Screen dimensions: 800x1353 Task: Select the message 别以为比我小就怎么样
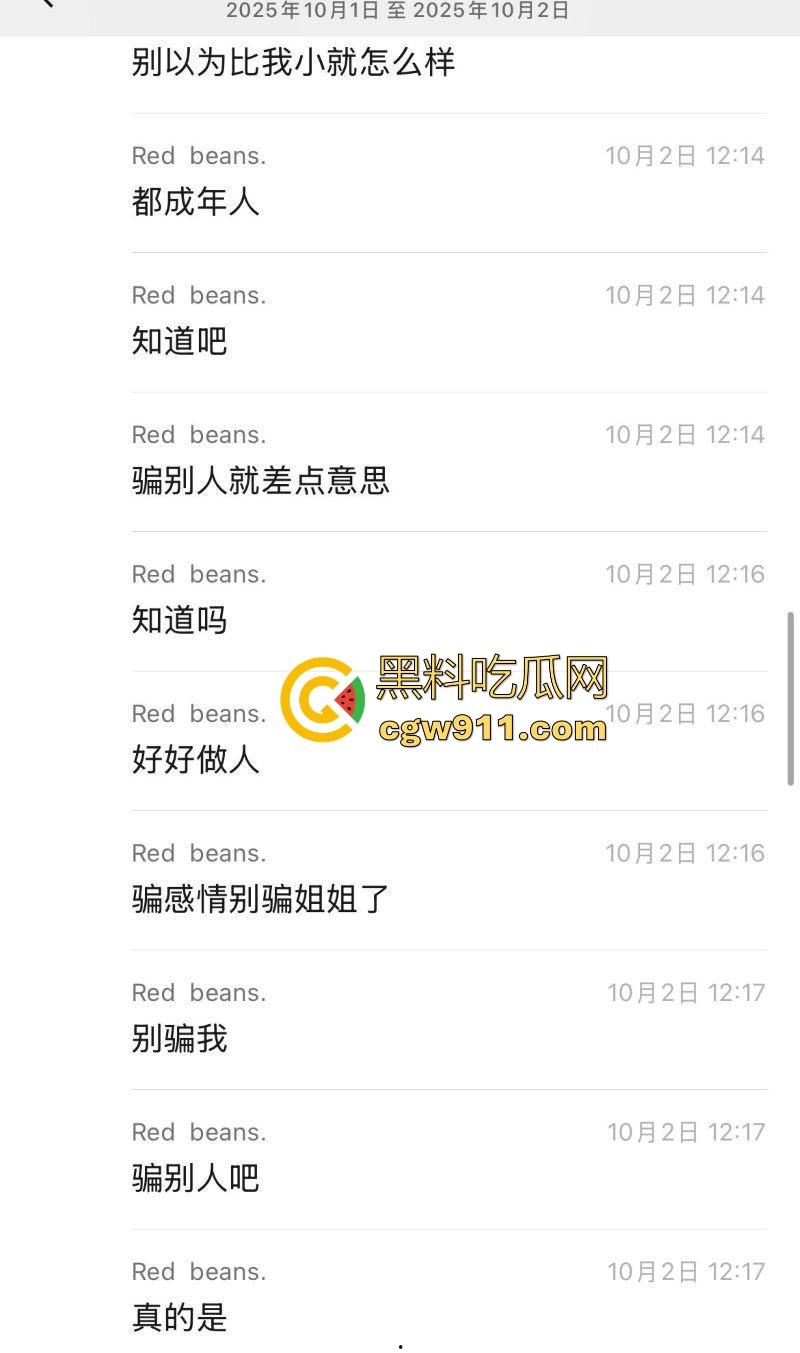click(294, 62)
